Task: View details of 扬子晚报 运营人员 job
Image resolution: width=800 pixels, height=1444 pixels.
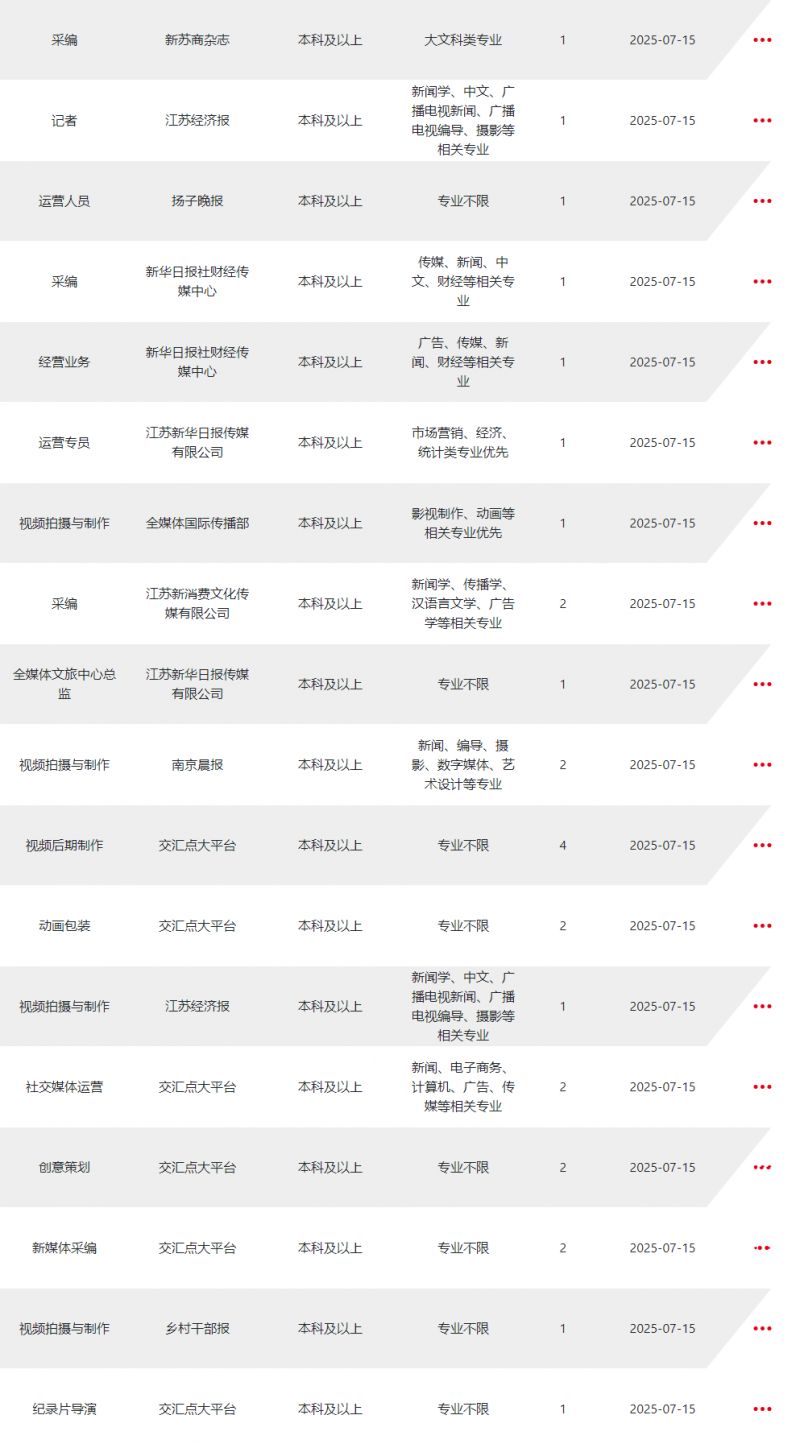Action: 762,201
